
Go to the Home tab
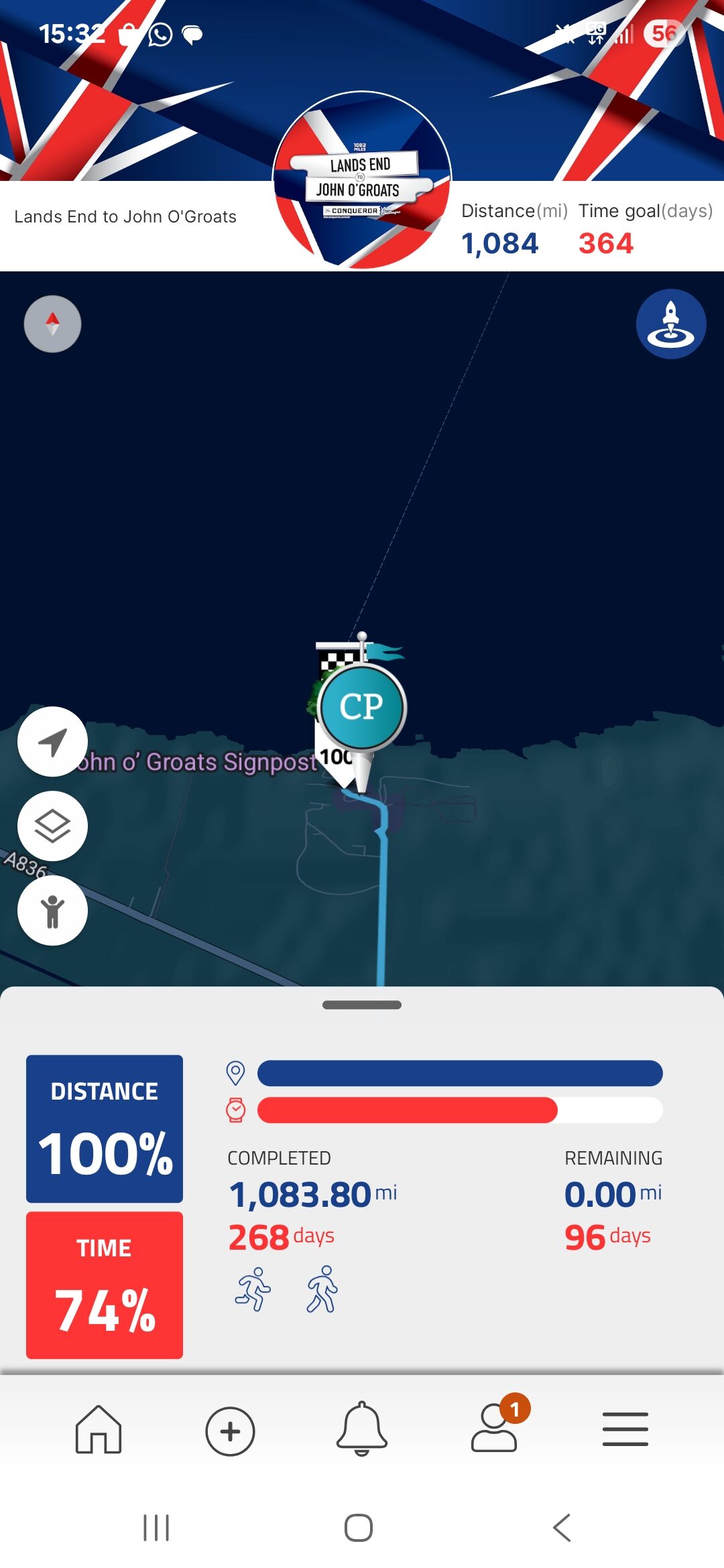[99, 1430]
